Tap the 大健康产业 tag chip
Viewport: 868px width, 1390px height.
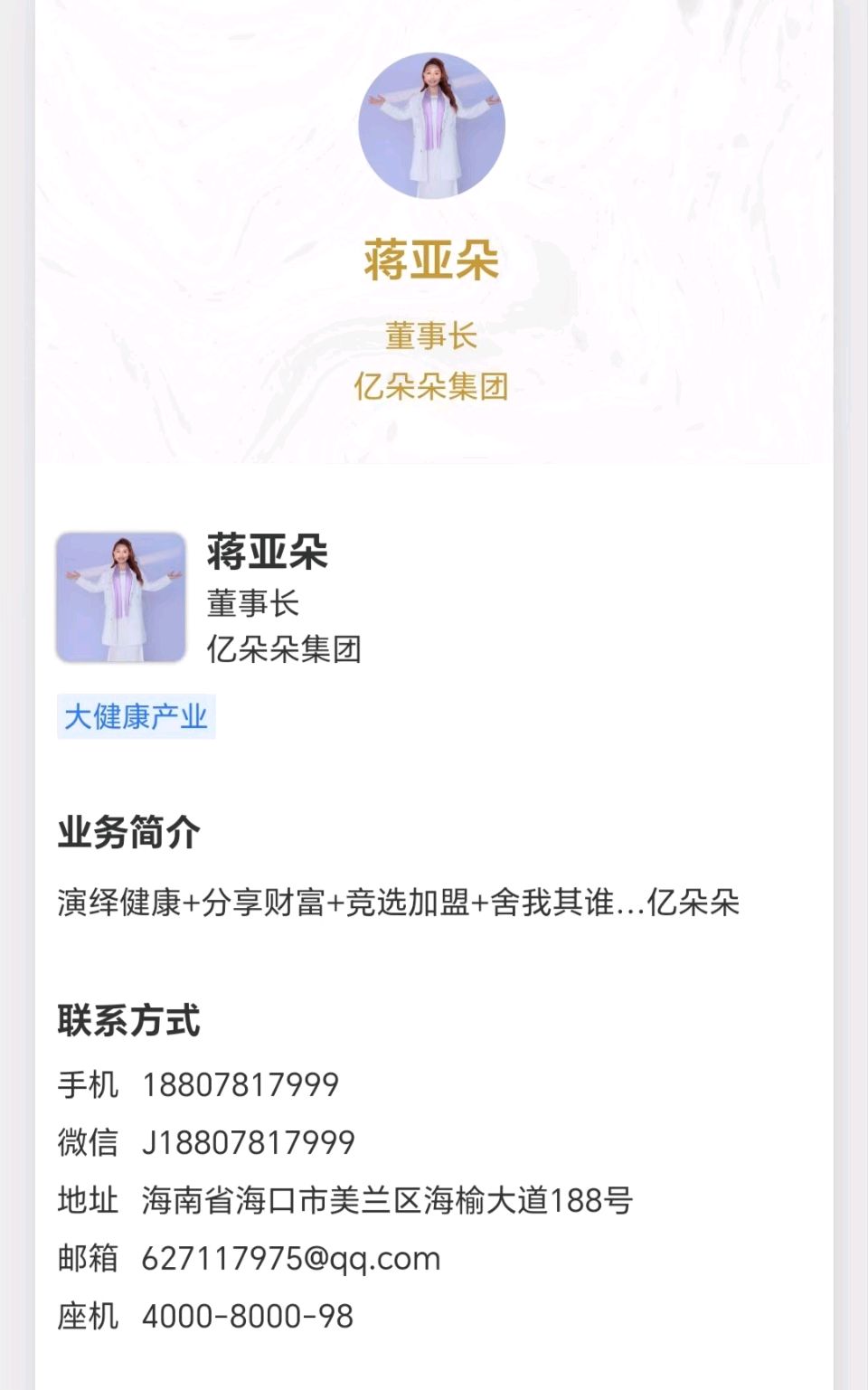pyautogui.click(x=137, y=716)
